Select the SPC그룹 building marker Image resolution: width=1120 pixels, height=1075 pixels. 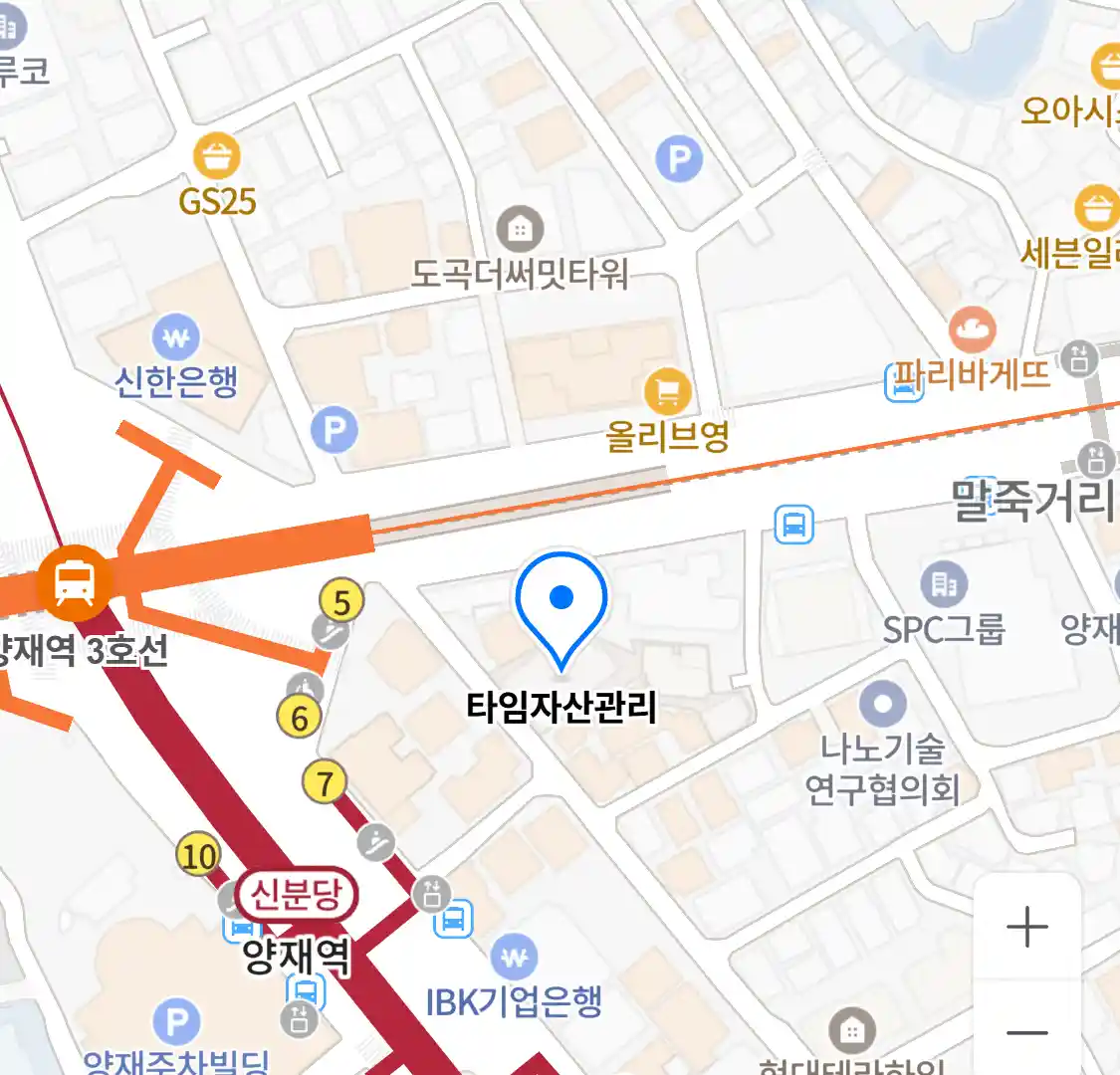pos(944,584)
